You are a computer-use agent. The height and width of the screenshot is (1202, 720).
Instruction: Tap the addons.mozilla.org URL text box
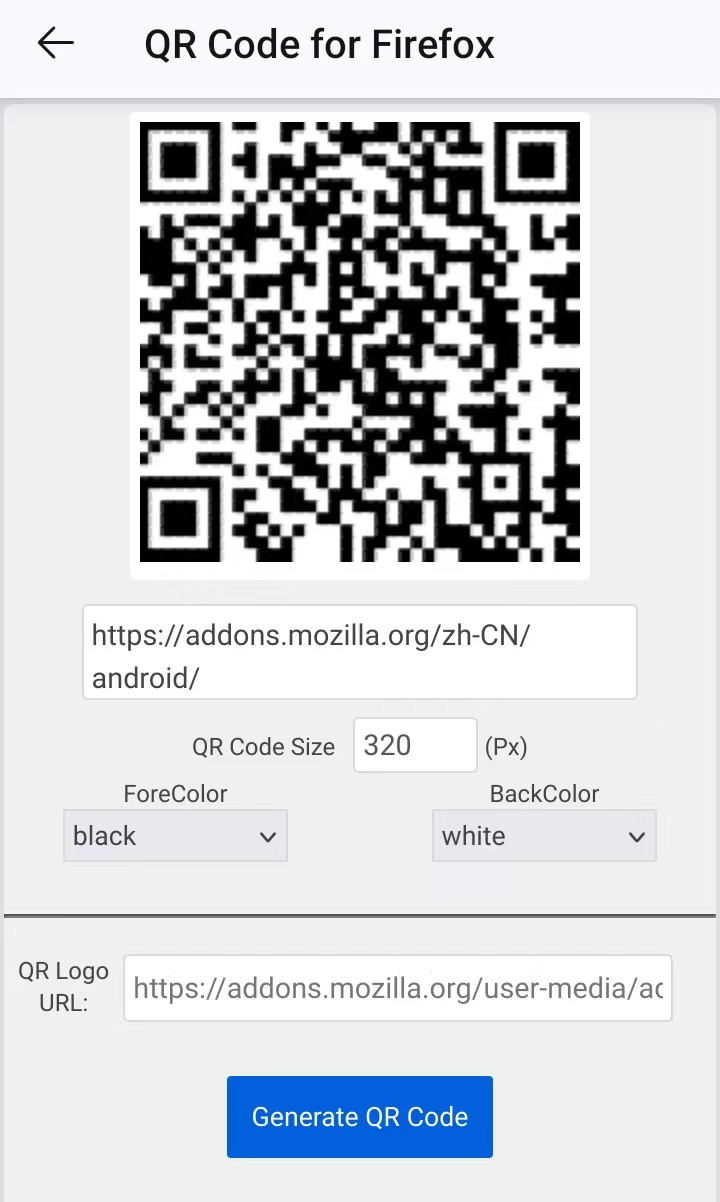click(x=360, y=652)
